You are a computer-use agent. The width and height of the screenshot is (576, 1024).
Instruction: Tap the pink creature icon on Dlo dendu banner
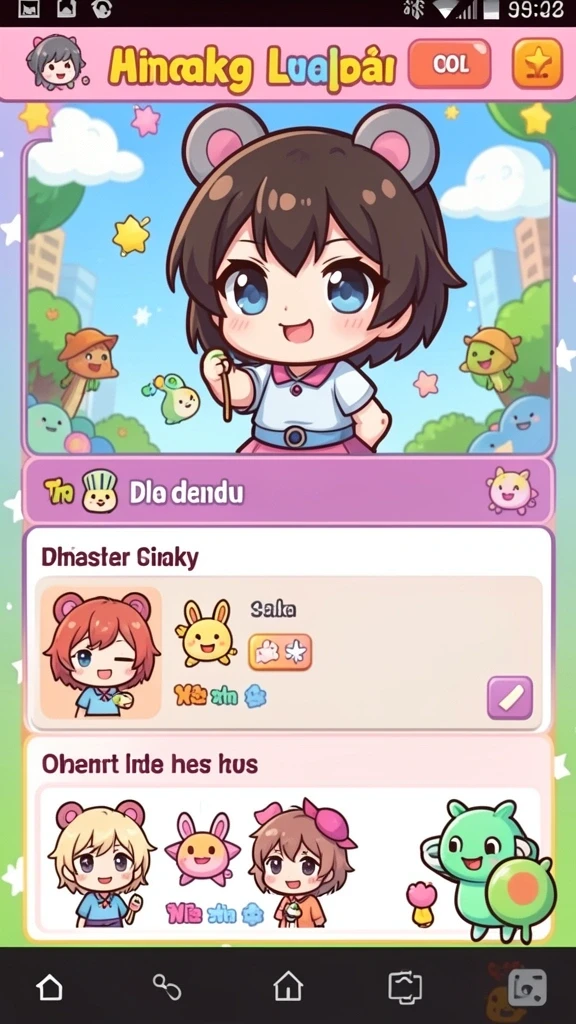coord(512,490)
